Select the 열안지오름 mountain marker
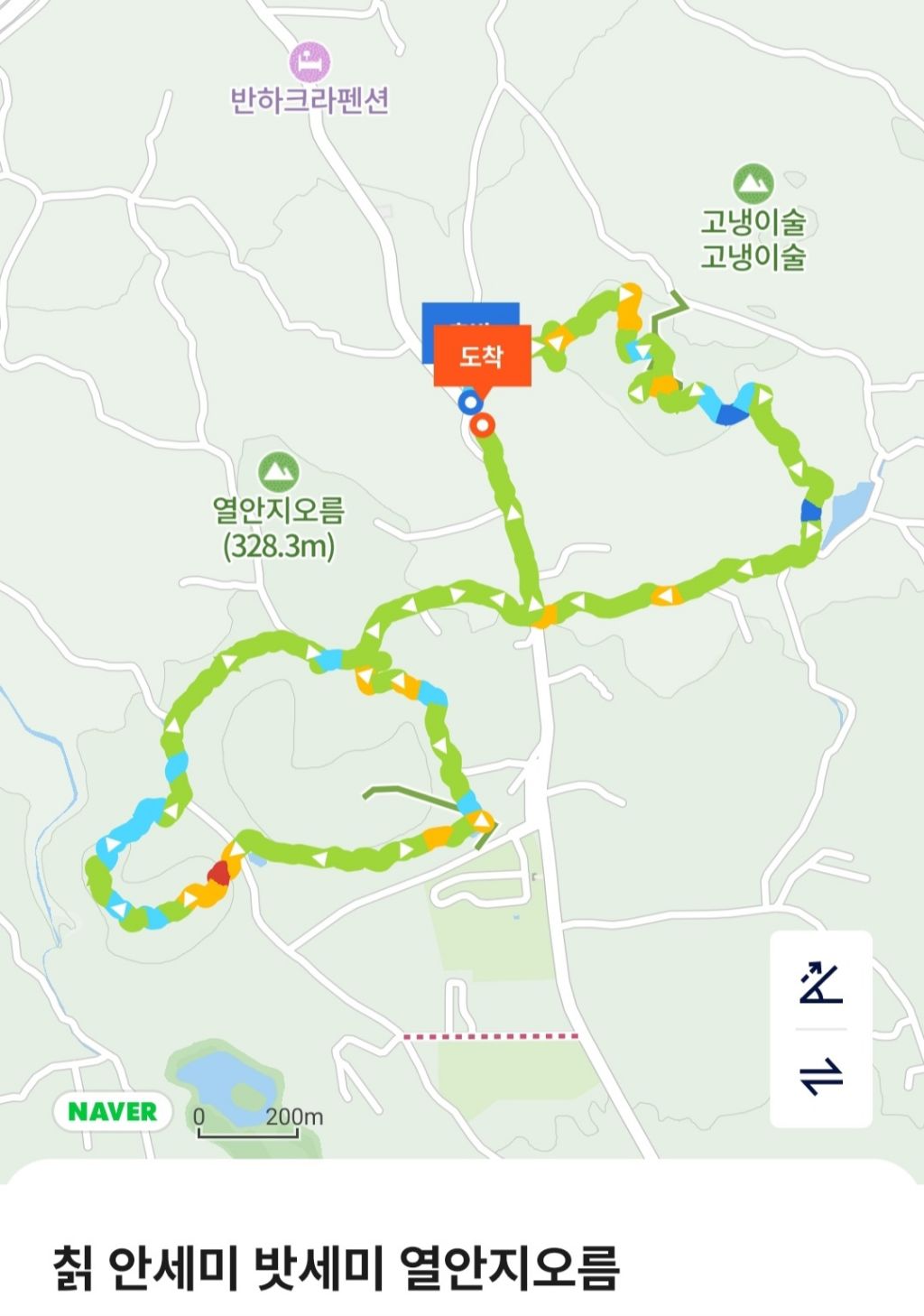This screenshot has height=1316, width=924. (279, 471)
